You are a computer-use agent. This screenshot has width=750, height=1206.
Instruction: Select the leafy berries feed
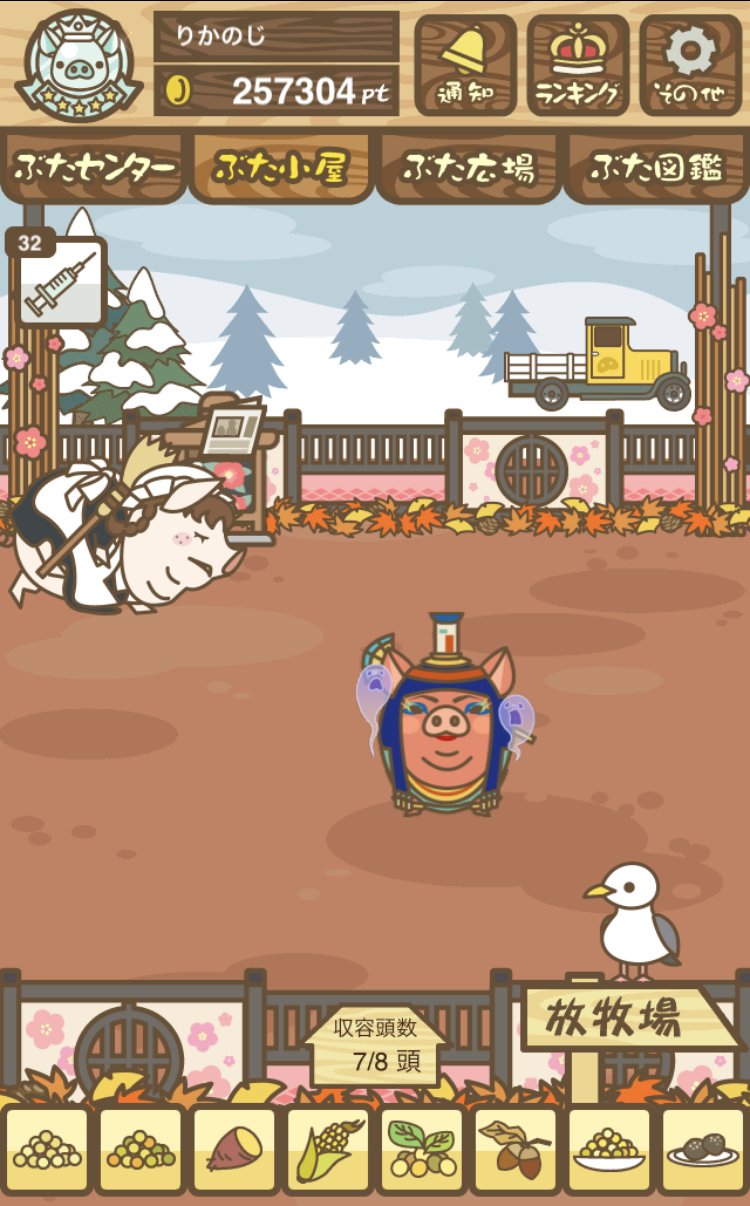click(422, 1150)
